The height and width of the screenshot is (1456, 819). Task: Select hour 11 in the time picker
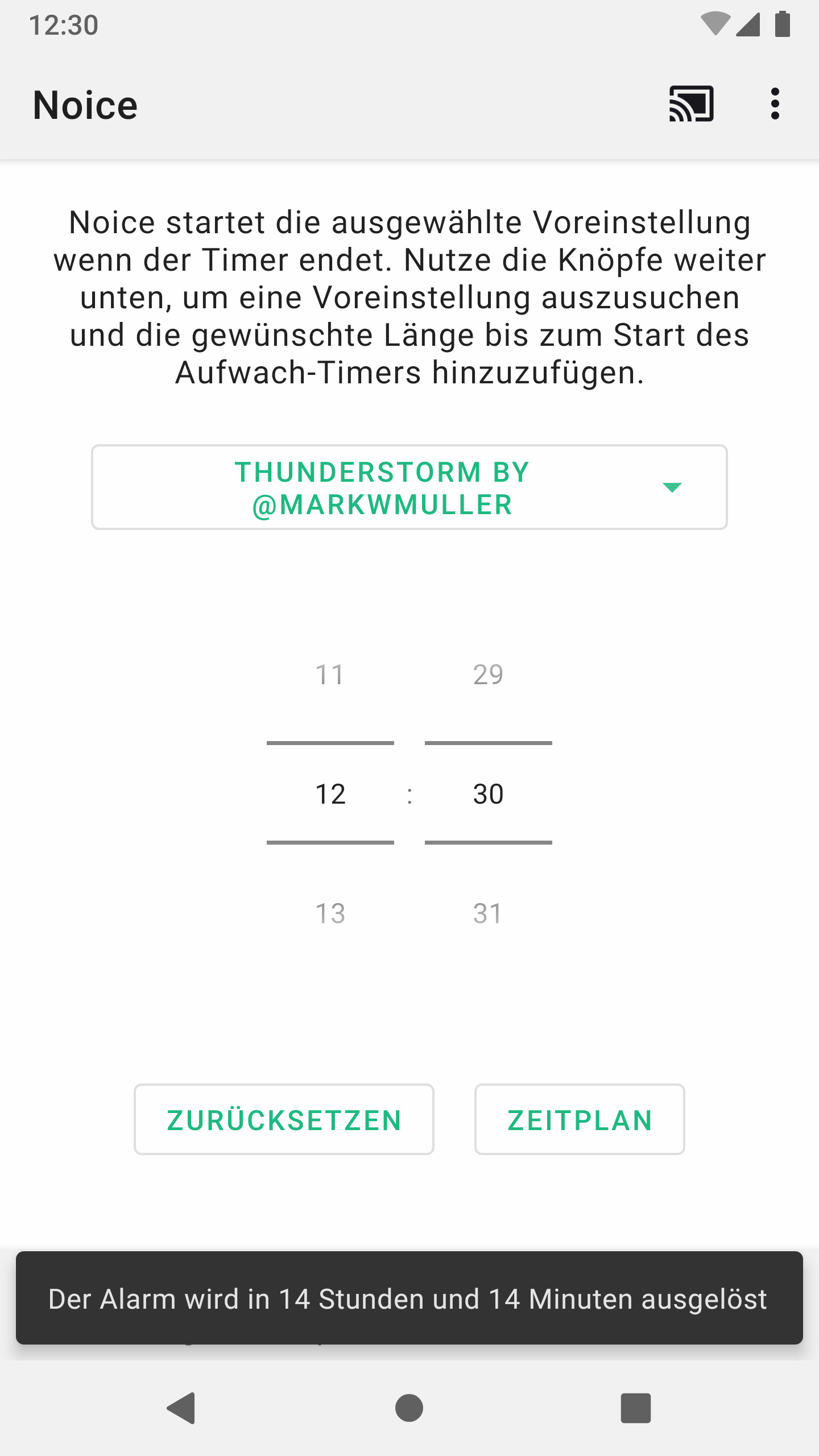pyautogui.click(x=330, y=675)
